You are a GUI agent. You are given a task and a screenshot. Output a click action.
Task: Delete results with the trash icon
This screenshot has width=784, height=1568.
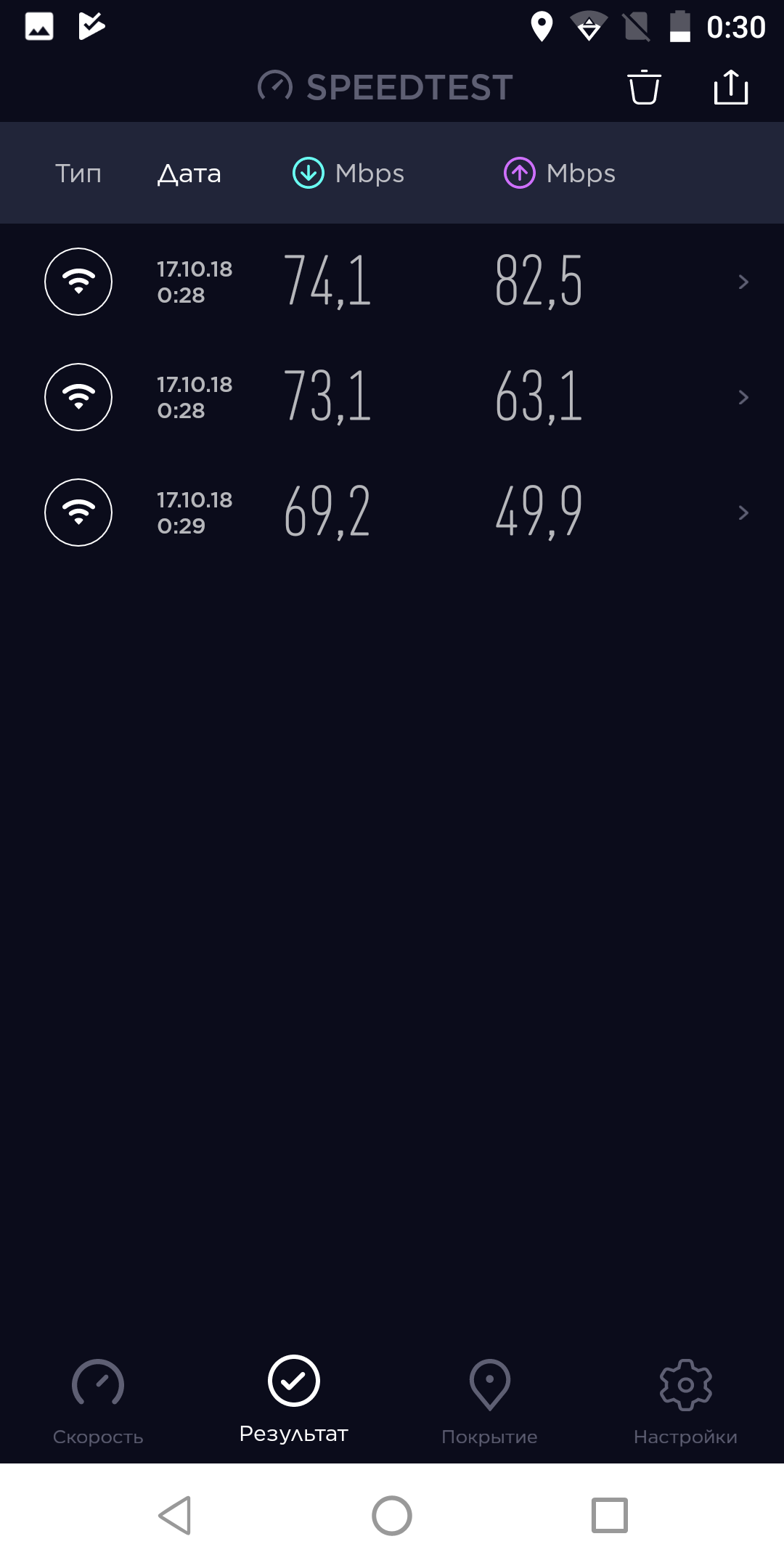tap(644, 88)
